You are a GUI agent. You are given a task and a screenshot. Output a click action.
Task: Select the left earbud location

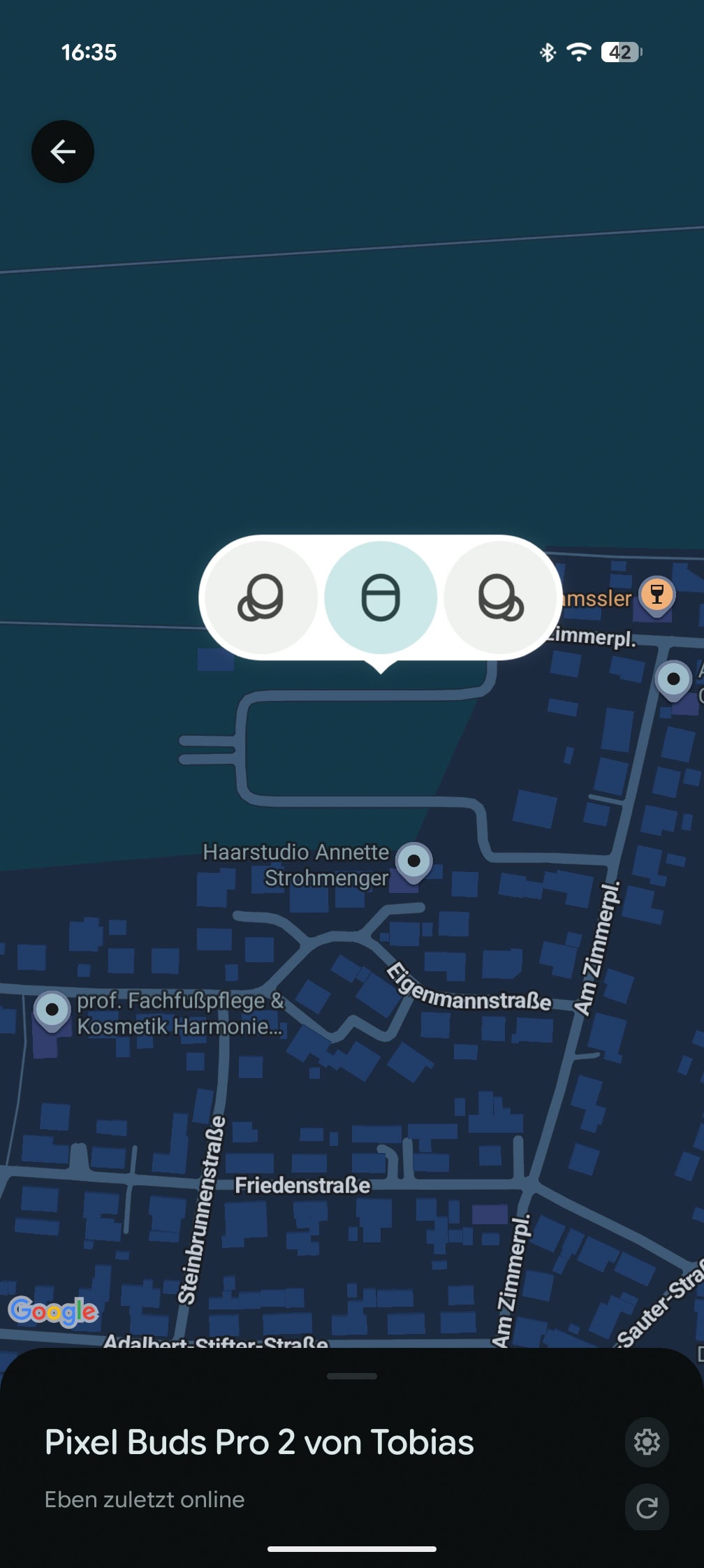click(261, 598)
